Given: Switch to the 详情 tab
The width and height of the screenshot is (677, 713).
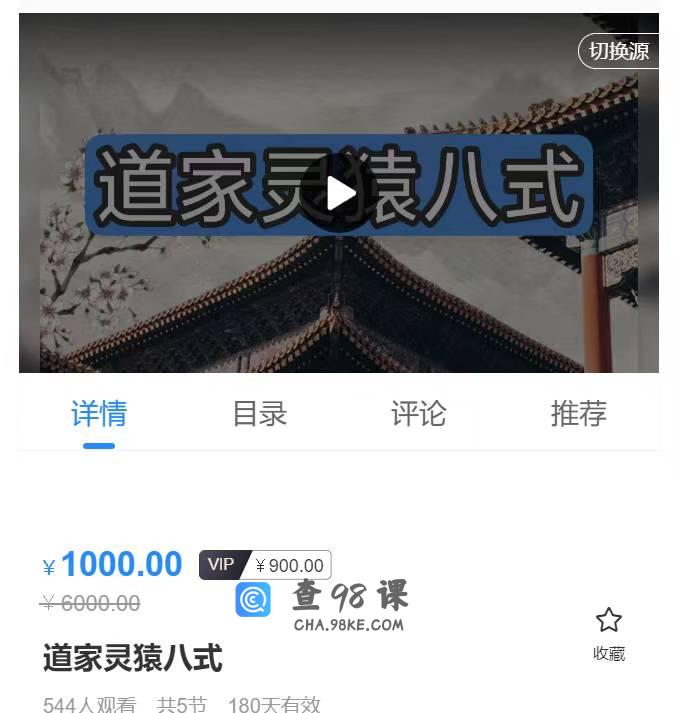Looking at the screenshot, I should point(99,413).
